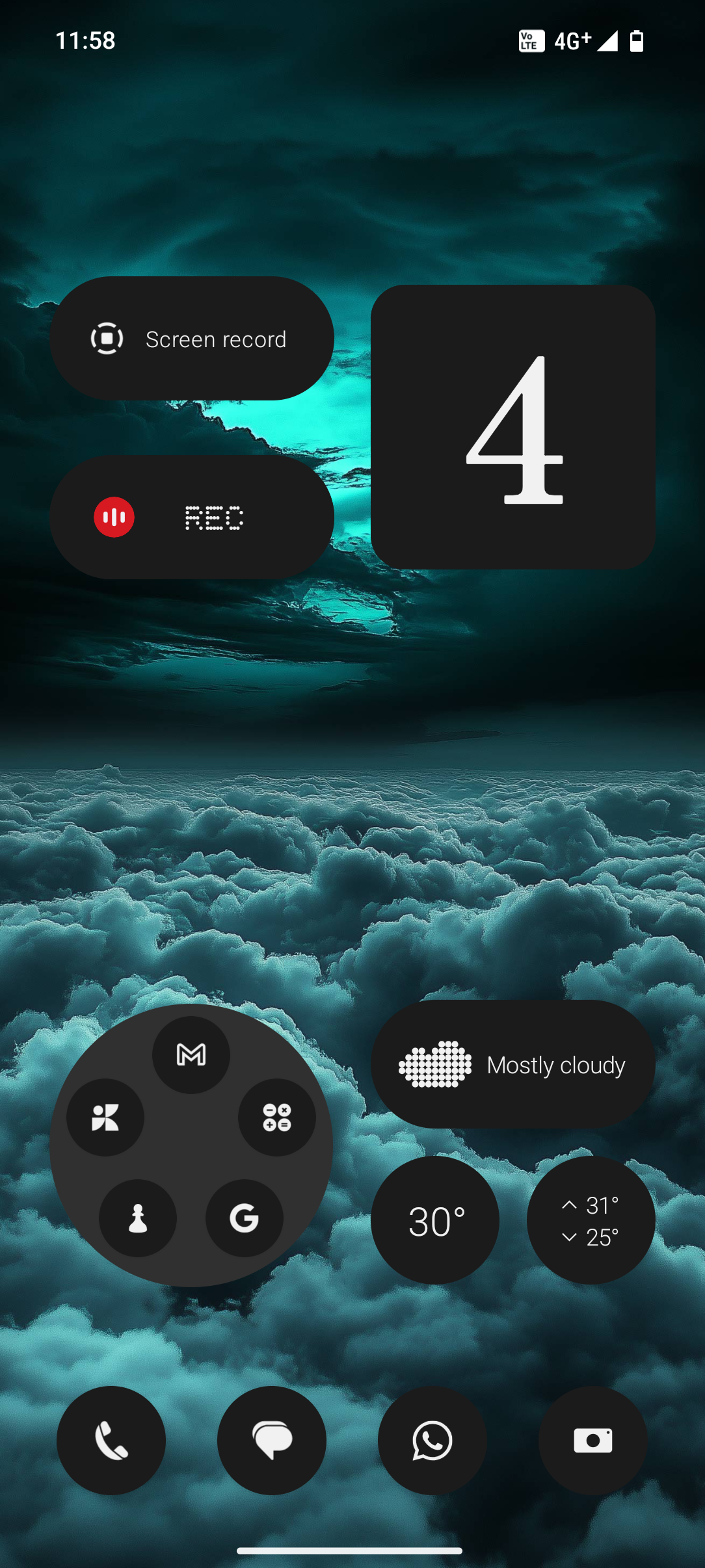The height and width of the screenshot is (1568, 705).
Task: Open the chess app
Action: coord(138,1218)
